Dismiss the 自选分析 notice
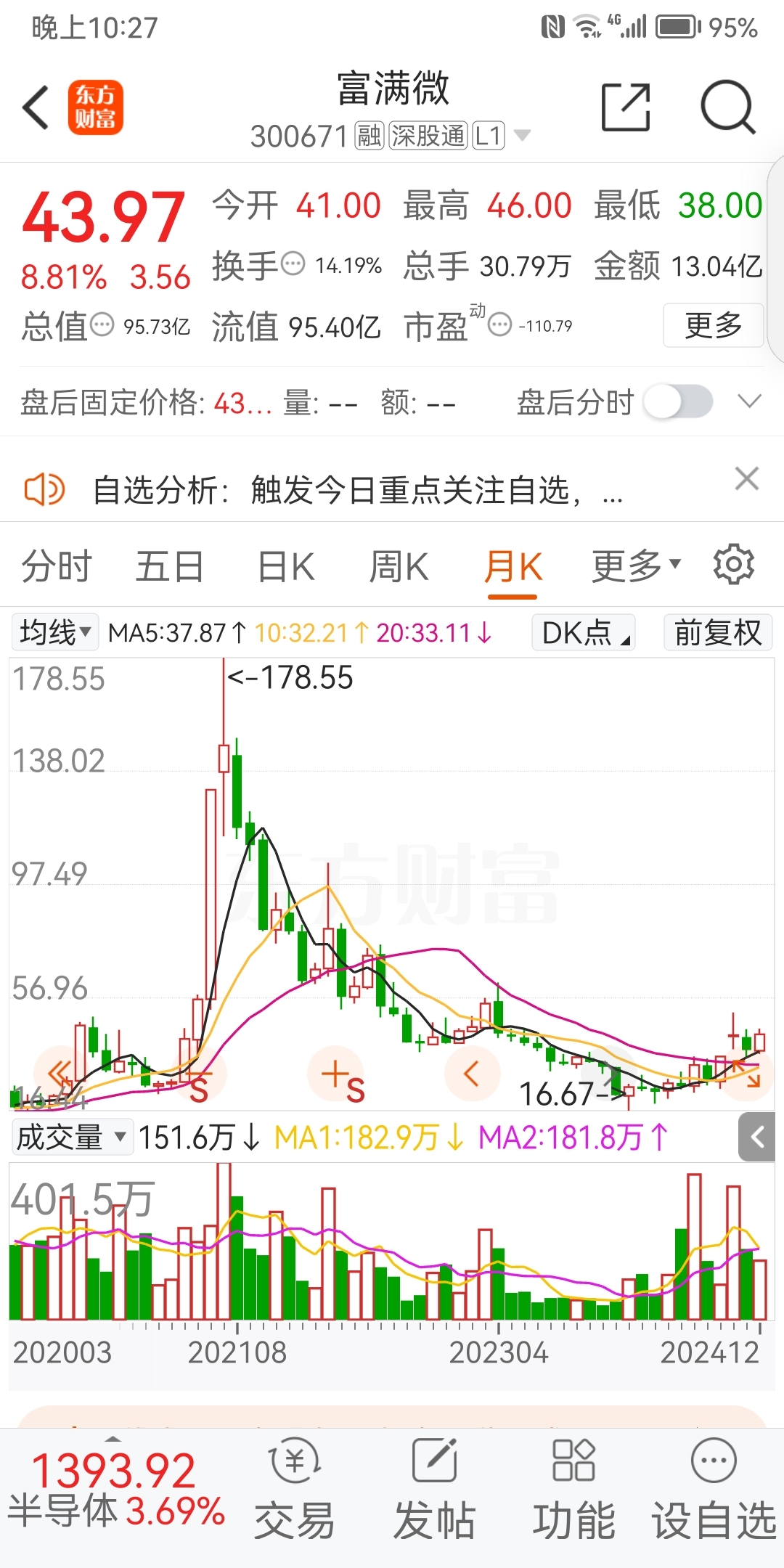 [x=747, y=479]
